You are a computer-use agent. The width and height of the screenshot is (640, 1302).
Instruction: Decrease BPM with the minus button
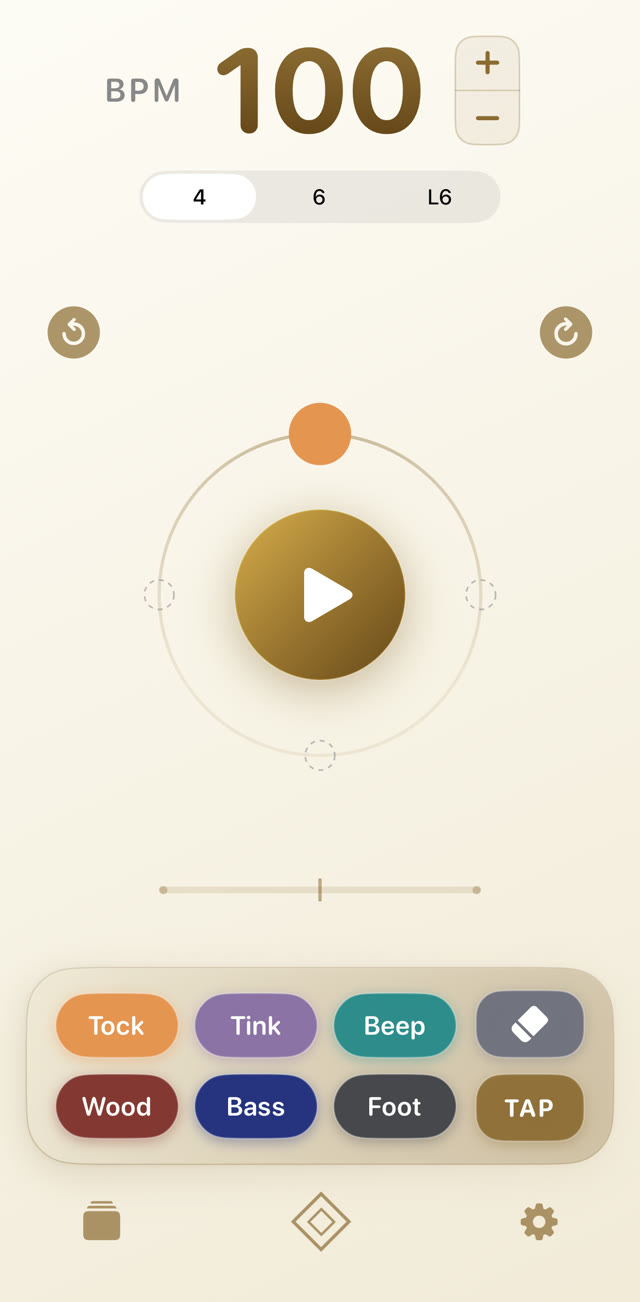(x=487, y=118)
